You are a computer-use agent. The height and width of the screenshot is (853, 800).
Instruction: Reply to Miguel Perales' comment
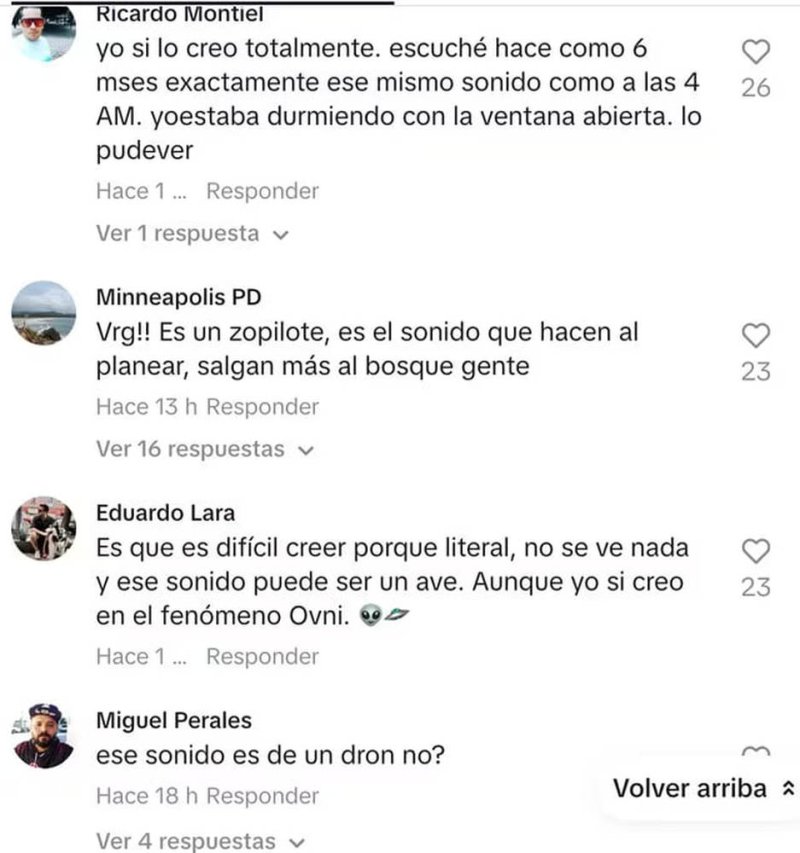(262, 797)
